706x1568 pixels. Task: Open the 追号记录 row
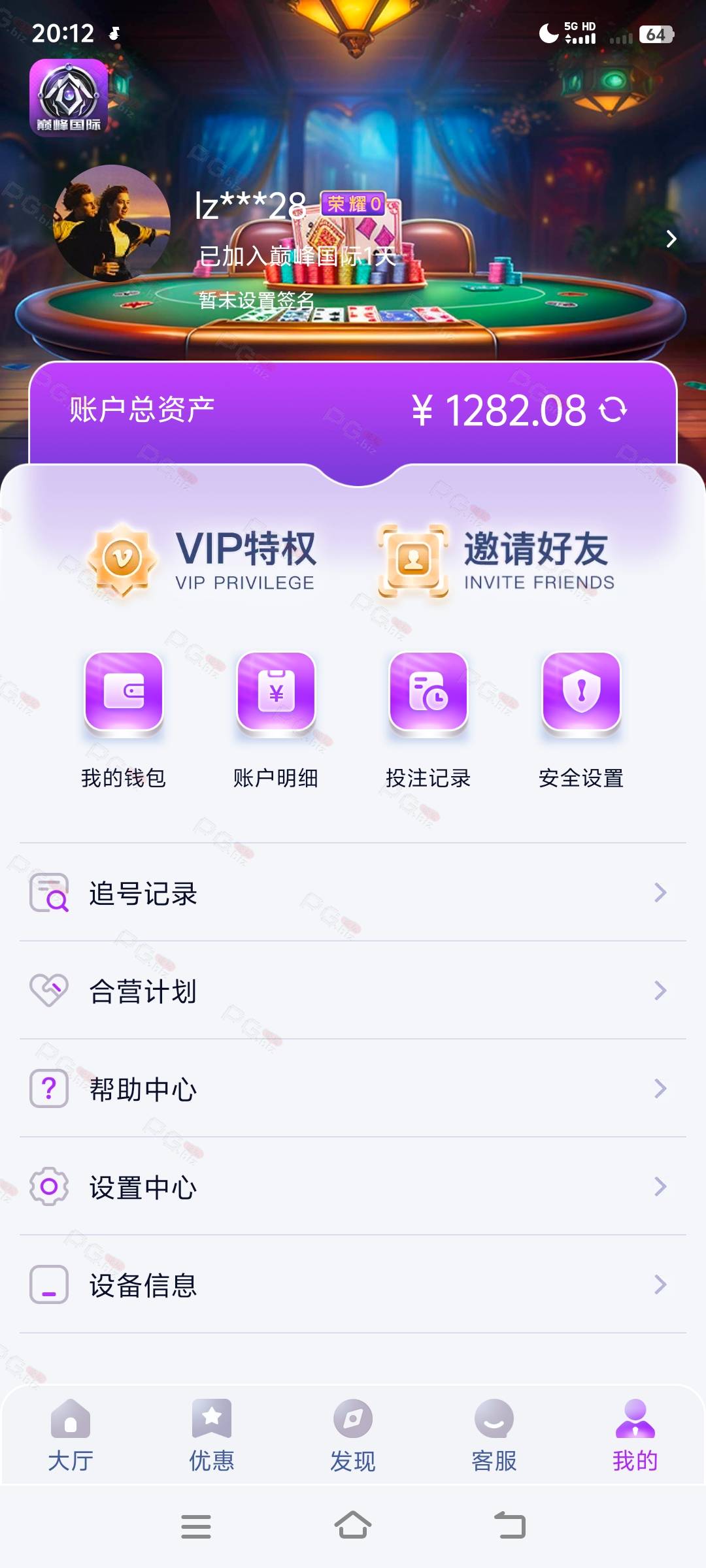point(353,892)
